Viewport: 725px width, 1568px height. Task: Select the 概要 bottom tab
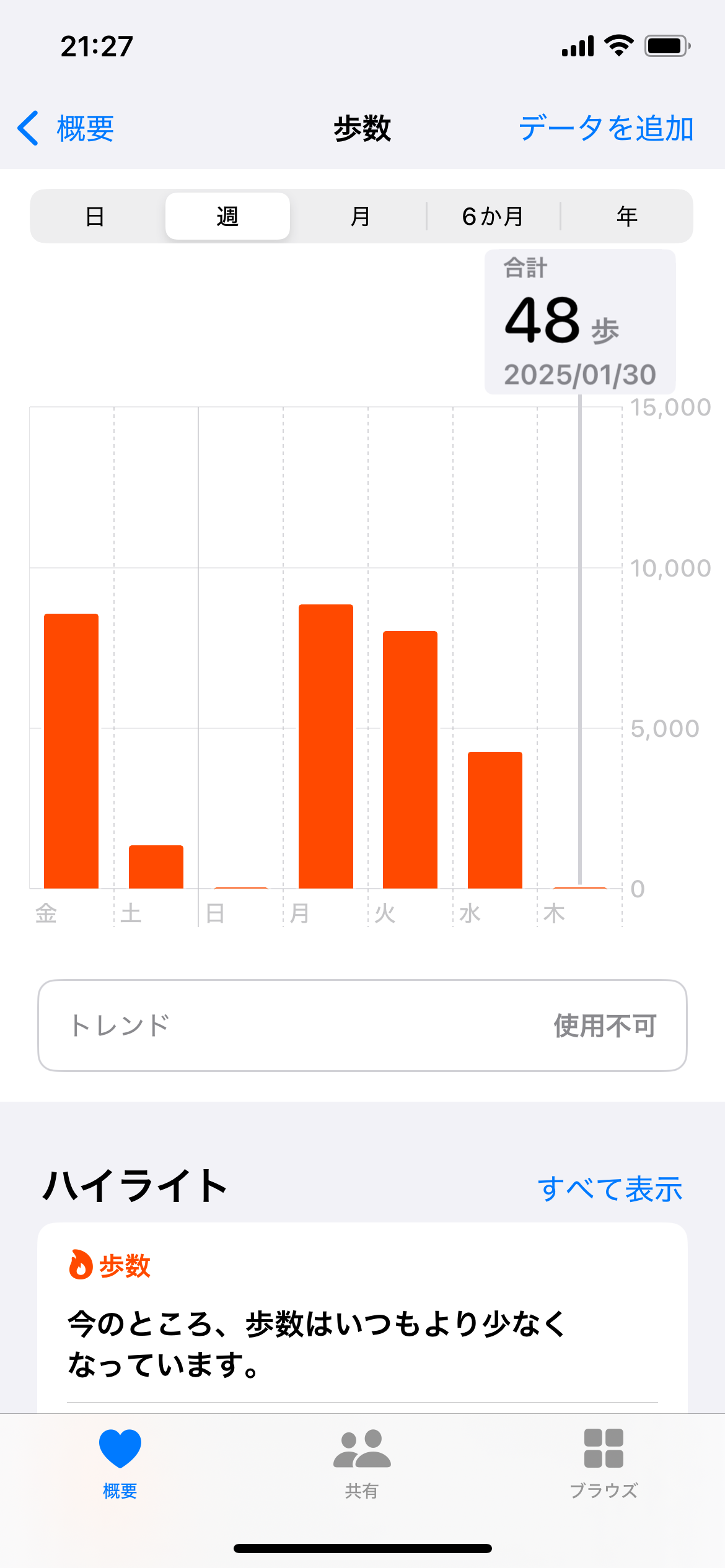[120, 1464]
